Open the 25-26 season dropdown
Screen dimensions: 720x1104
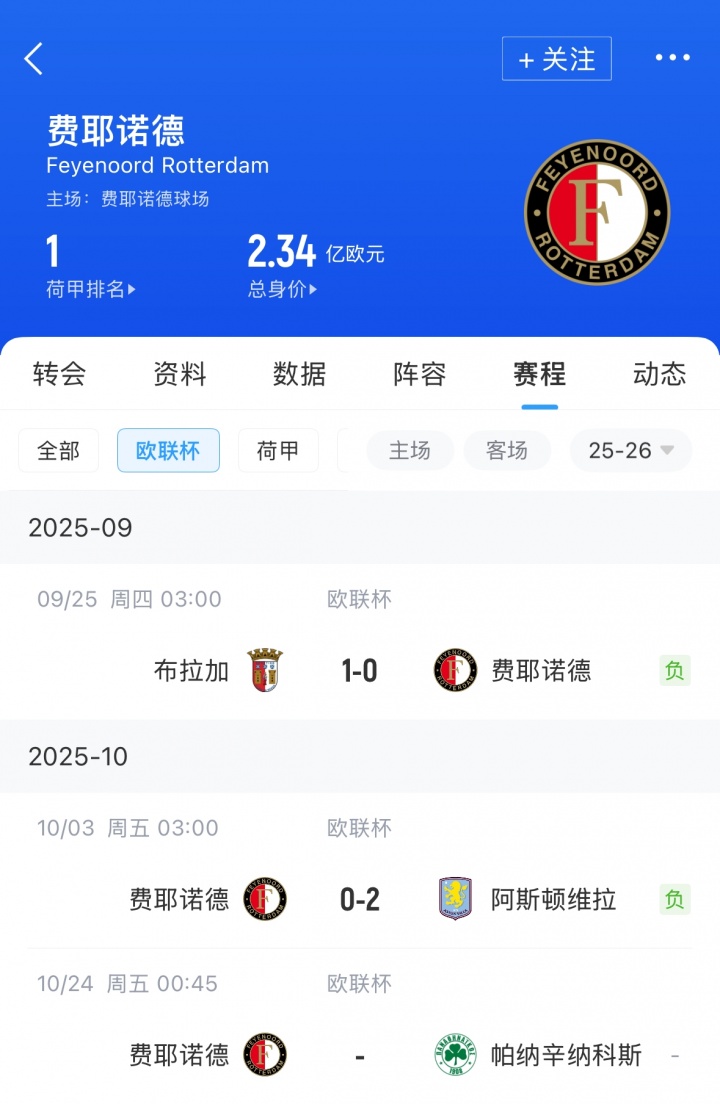click(x=630, y=451)
